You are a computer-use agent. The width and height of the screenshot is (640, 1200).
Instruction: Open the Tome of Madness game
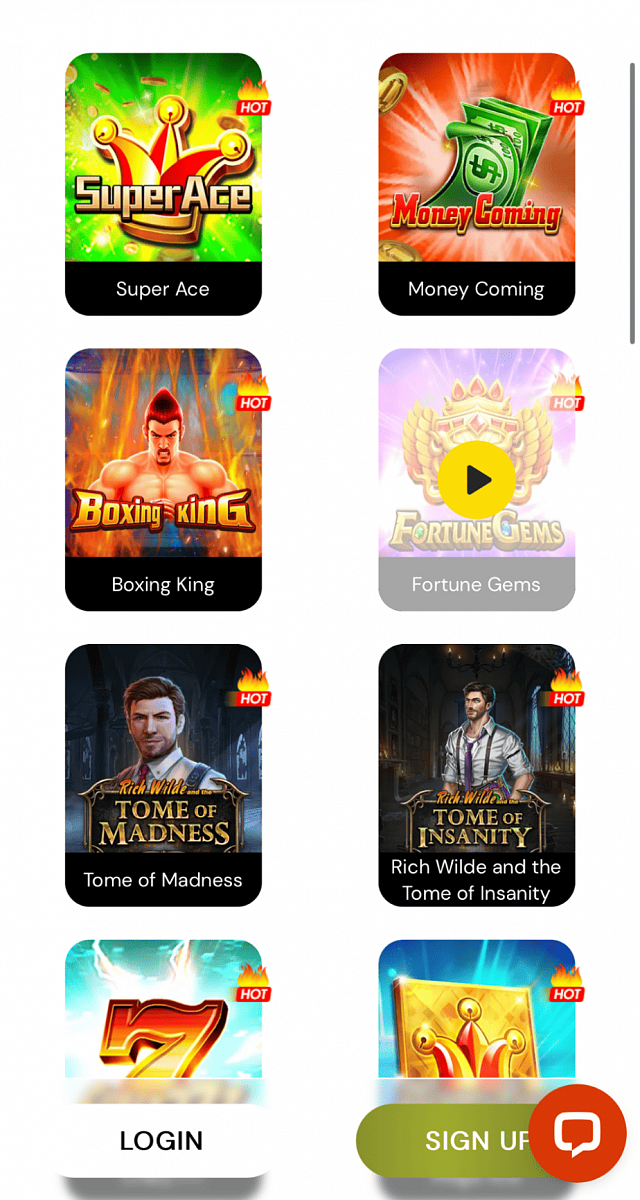163,774
